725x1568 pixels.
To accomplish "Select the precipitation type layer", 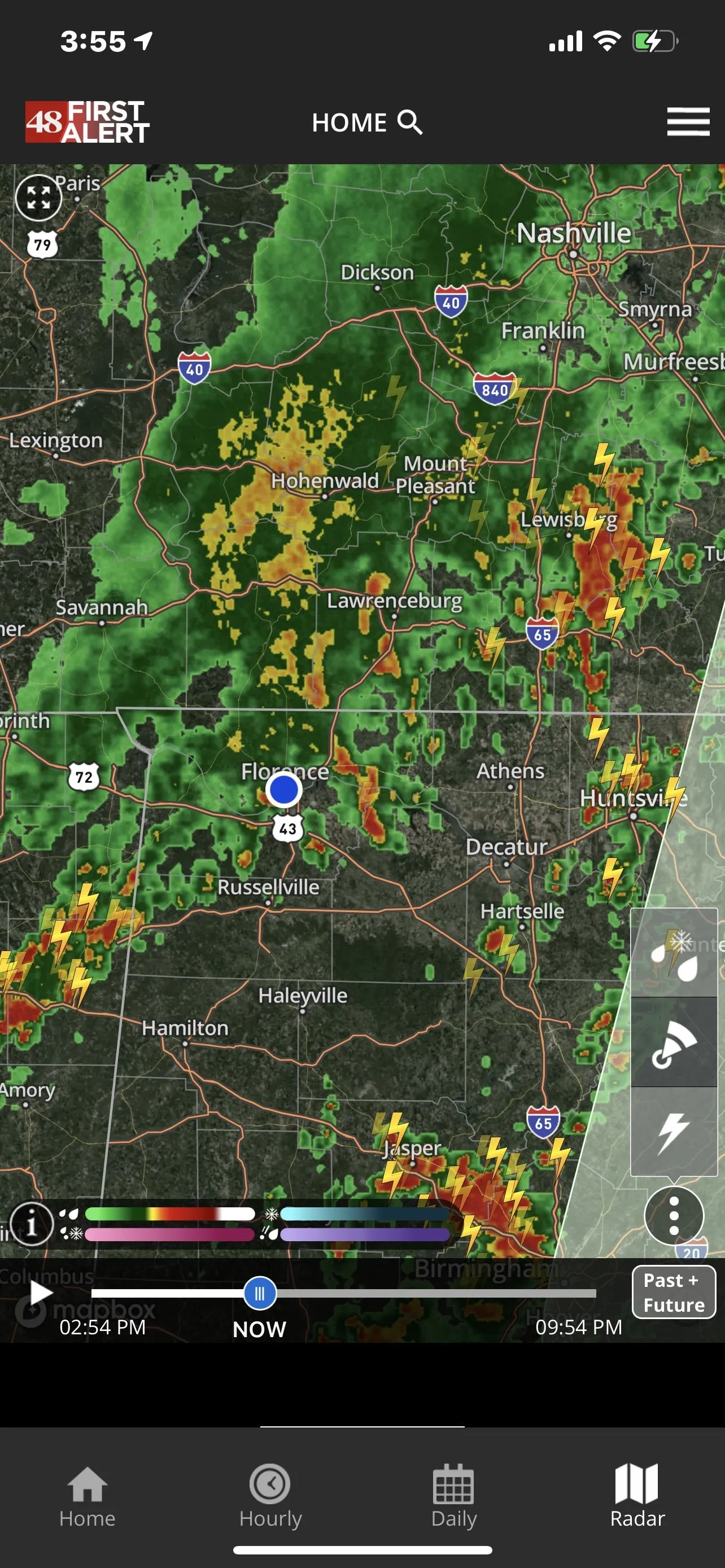I will tap(674, 954).
